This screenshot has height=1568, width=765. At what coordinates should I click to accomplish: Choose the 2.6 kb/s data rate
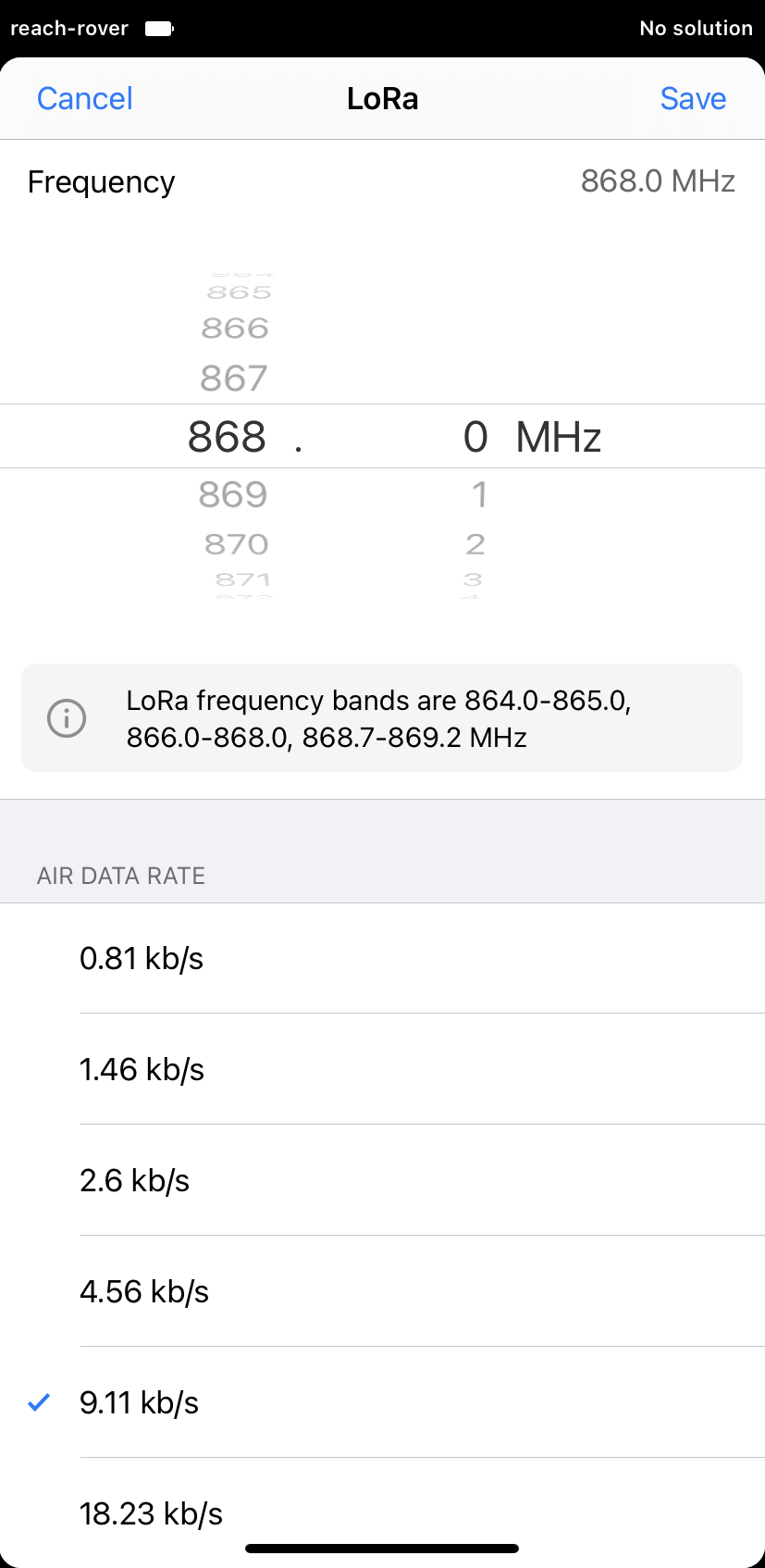pyautogui.click(x=382, y=1180)
